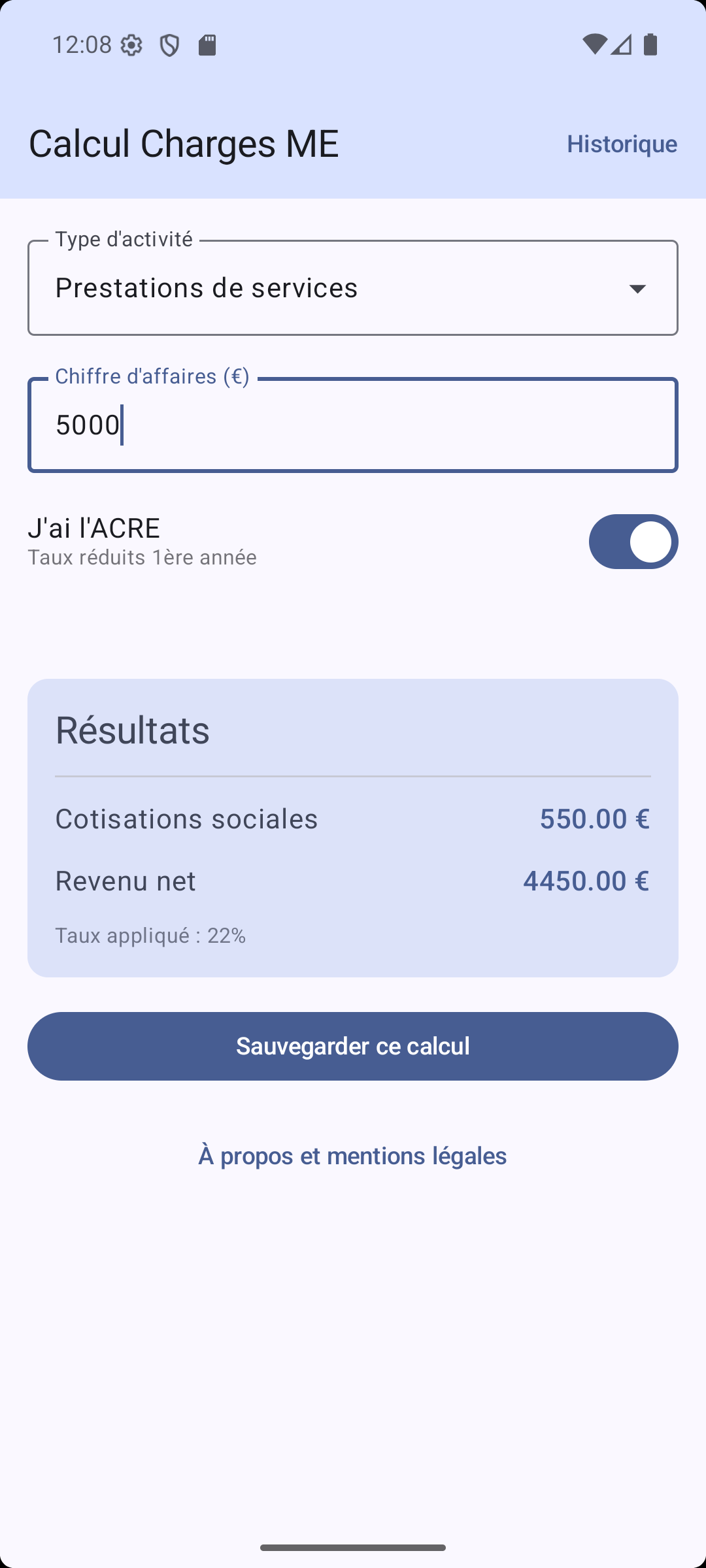The width and height of the screenshot is (706, 1568).
Task: Tap the cellular signal icon
Action: [622, 45]
